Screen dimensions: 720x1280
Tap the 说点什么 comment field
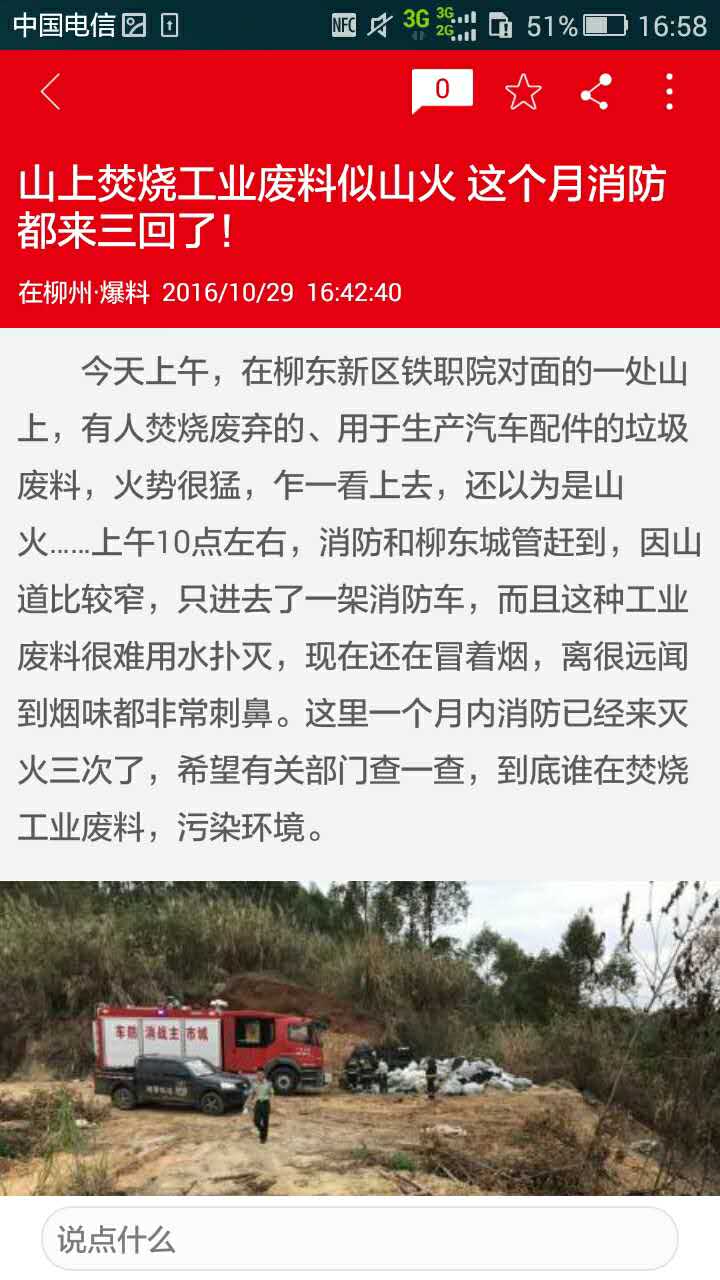[359, 1240]
